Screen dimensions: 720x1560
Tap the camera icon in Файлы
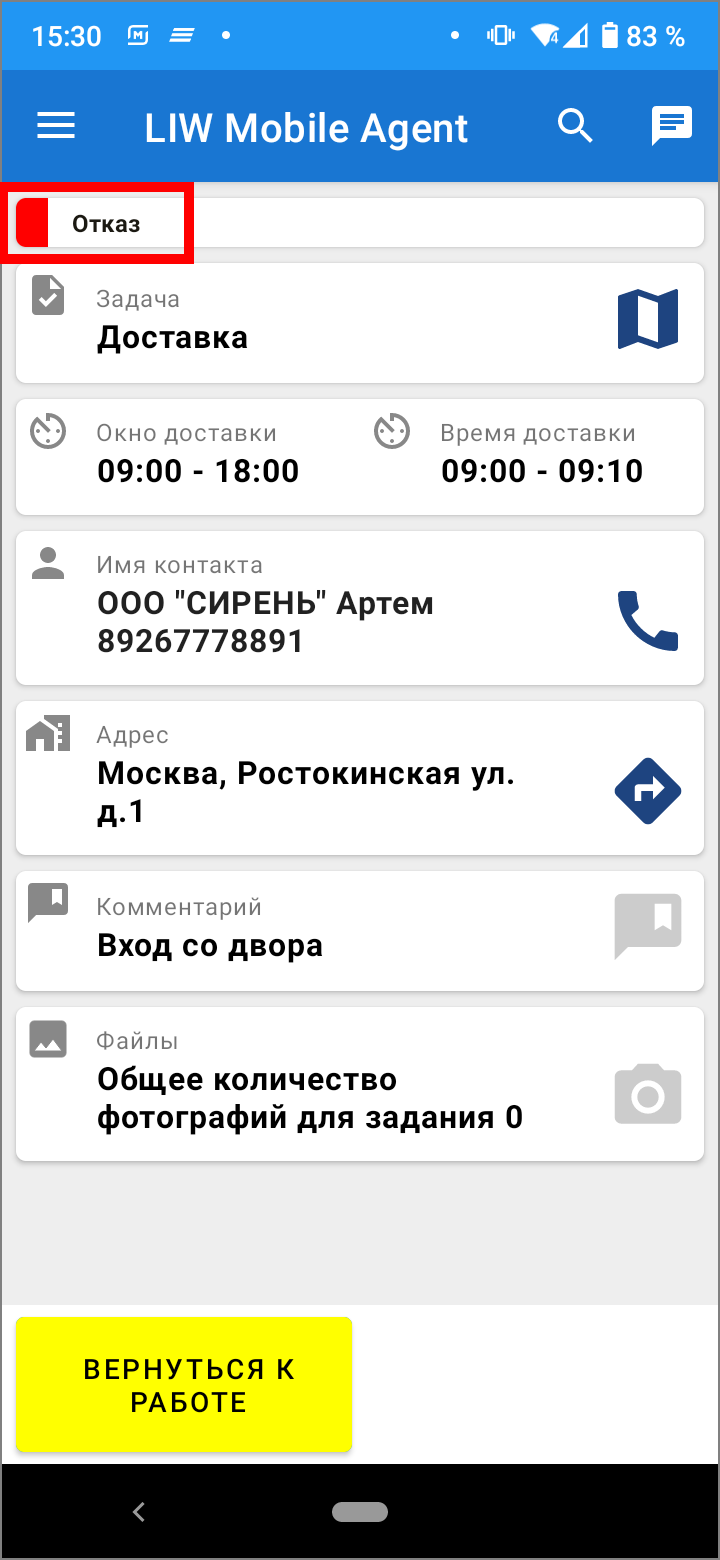[648, 1097]
